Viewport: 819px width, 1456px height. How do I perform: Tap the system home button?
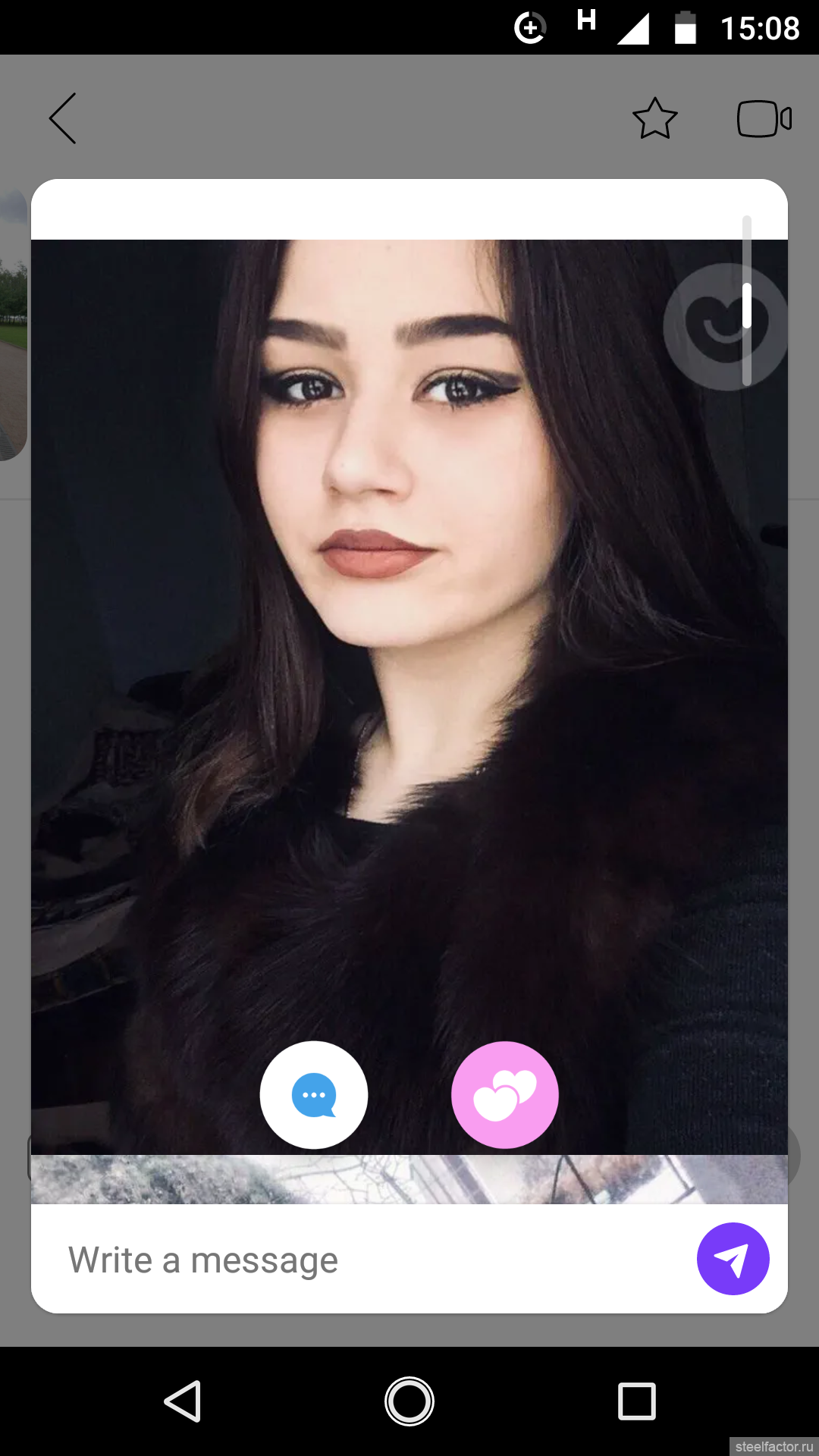click(x=409, y=1401)
